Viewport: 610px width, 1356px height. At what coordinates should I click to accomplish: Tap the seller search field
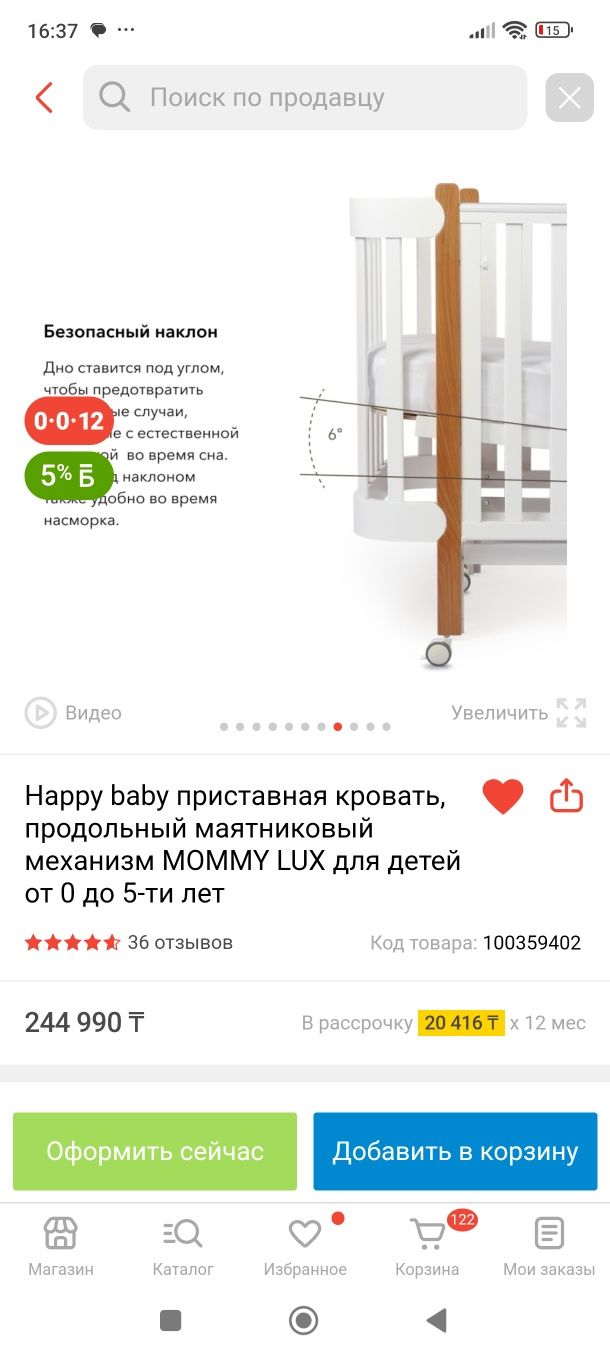coord(305,97)
